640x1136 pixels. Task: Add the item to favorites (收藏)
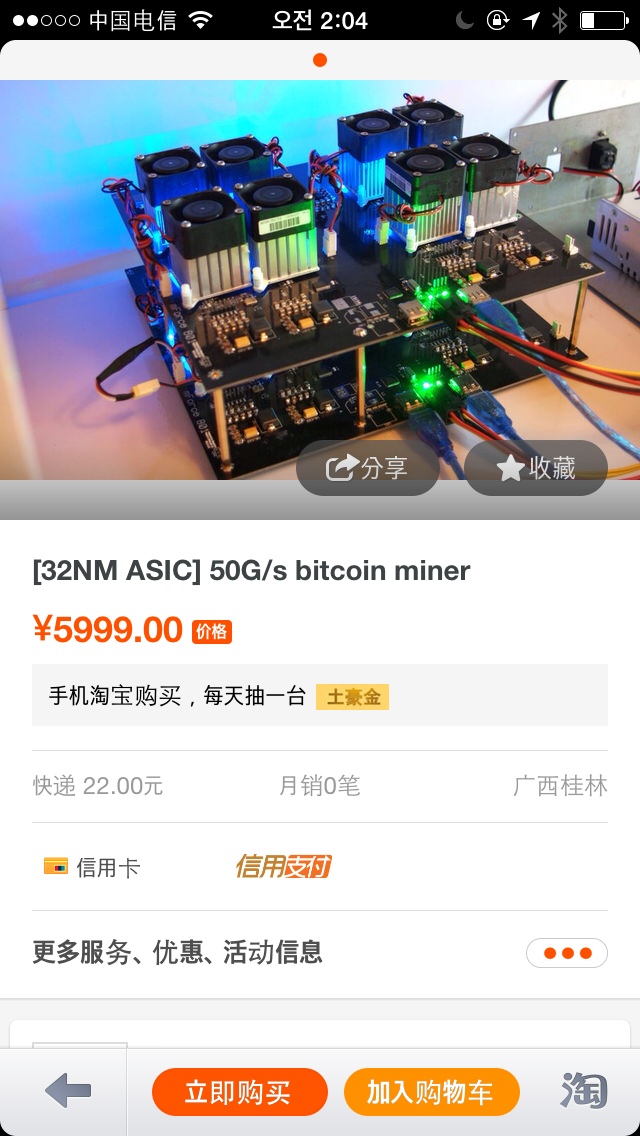tap(536, 468)
